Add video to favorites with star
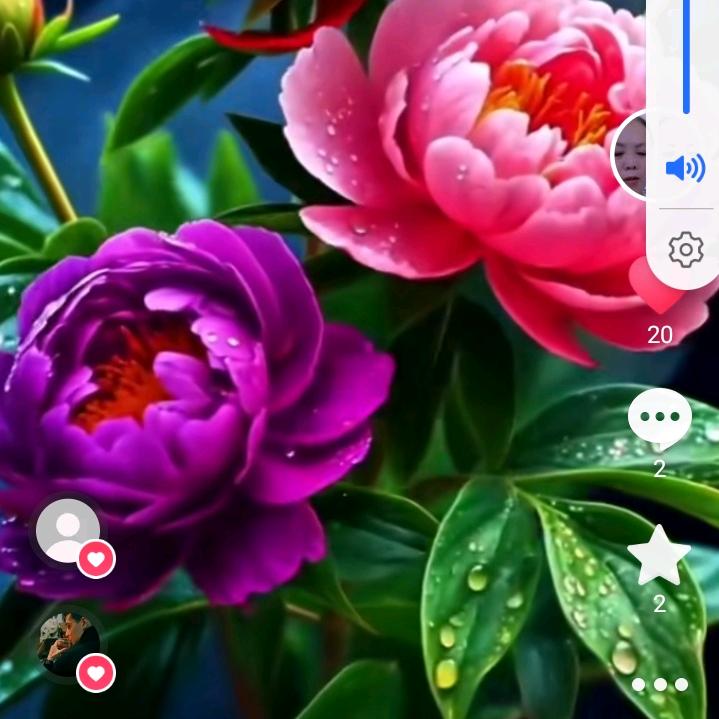Image resolution: width=719 pixels, height=719 pixels. pos(659,558)
